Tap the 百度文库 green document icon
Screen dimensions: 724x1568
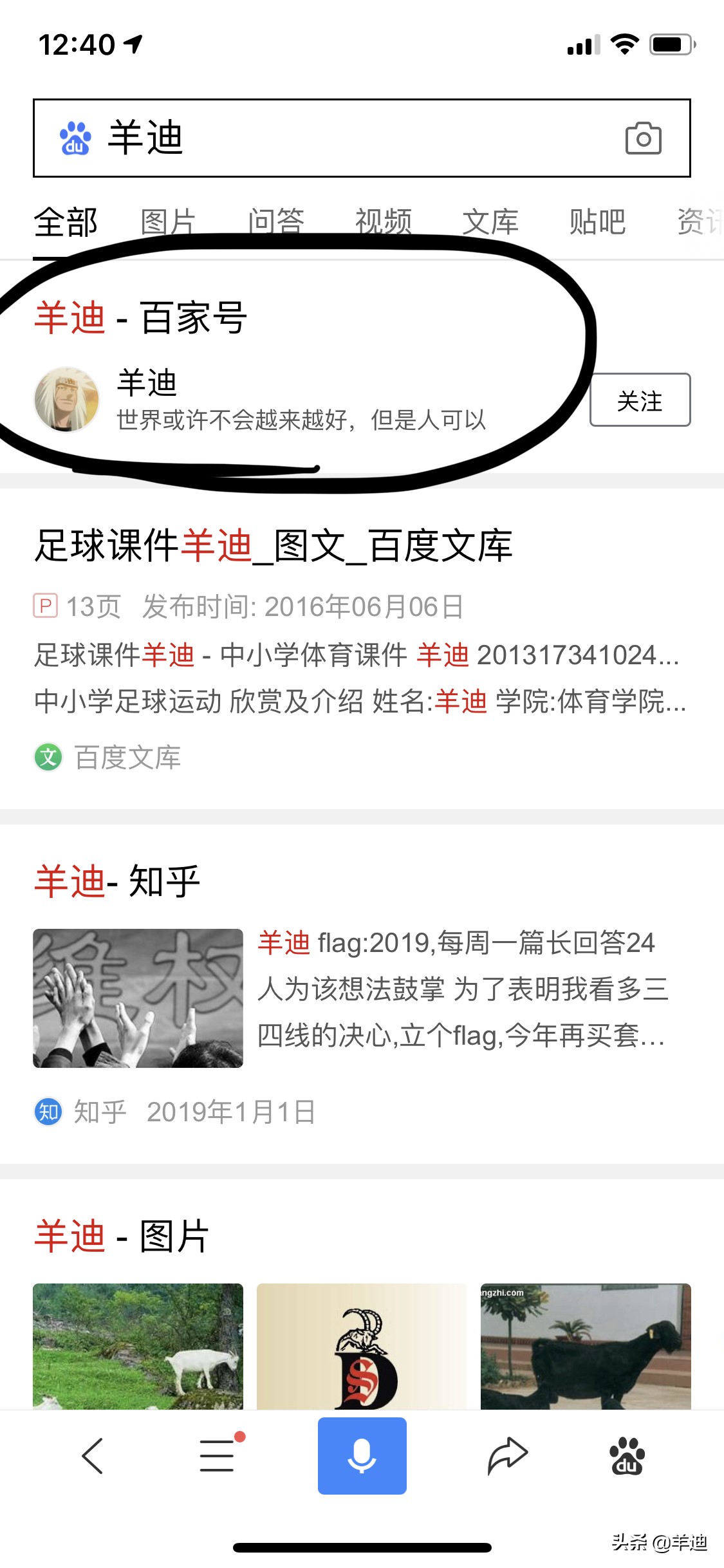(48, 758)
